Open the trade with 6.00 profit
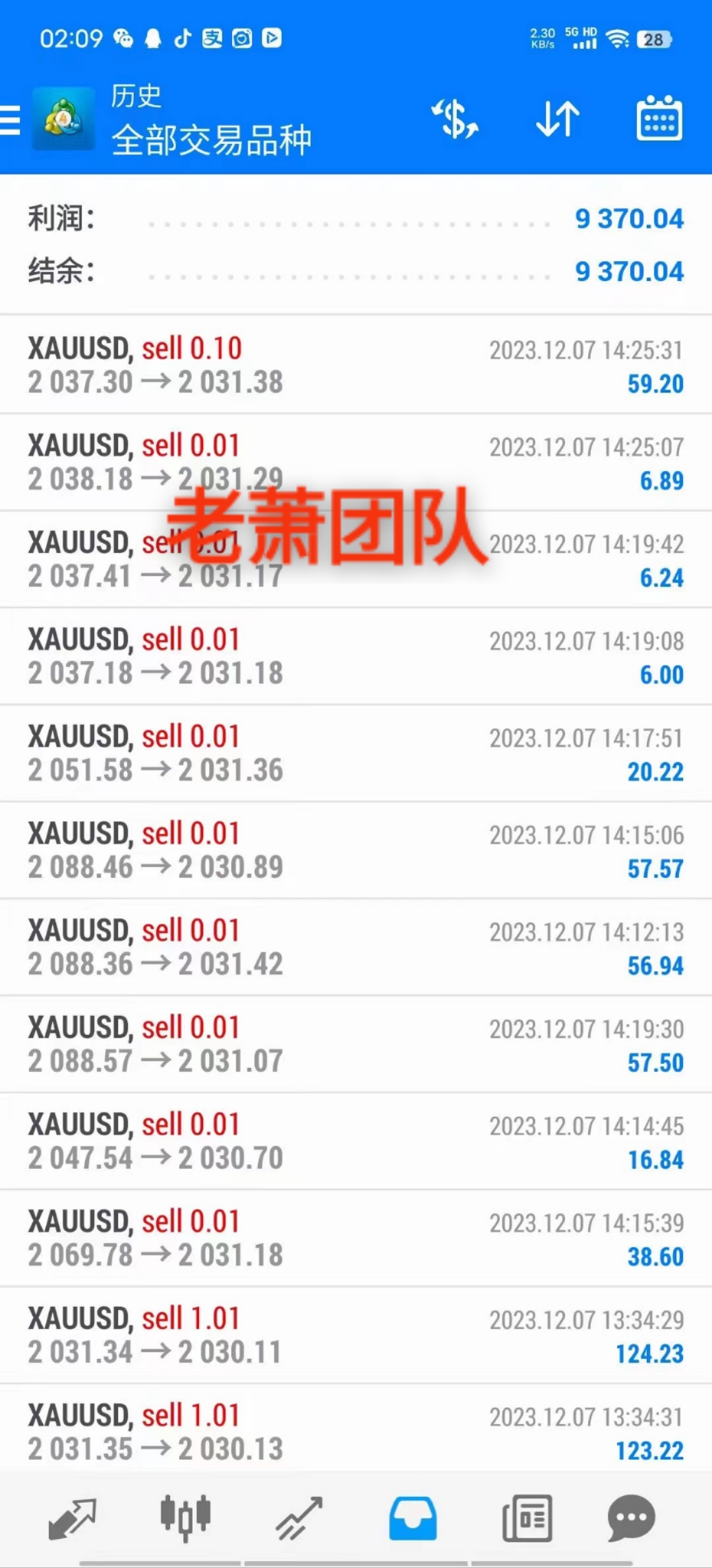 pyautogui.click(x=356, y=656)
